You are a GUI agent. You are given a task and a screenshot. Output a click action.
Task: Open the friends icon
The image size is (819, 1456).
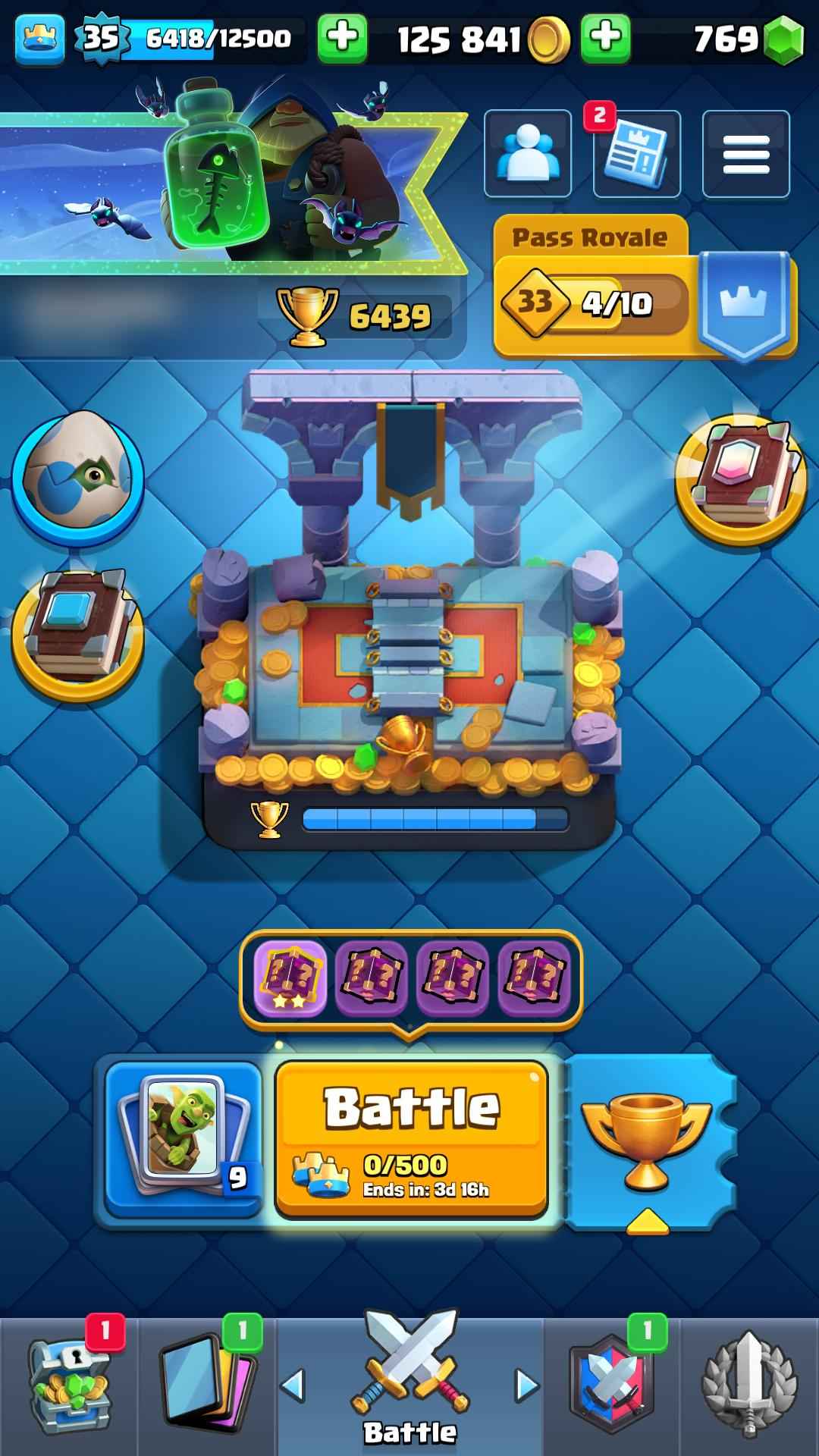(527, 154)
